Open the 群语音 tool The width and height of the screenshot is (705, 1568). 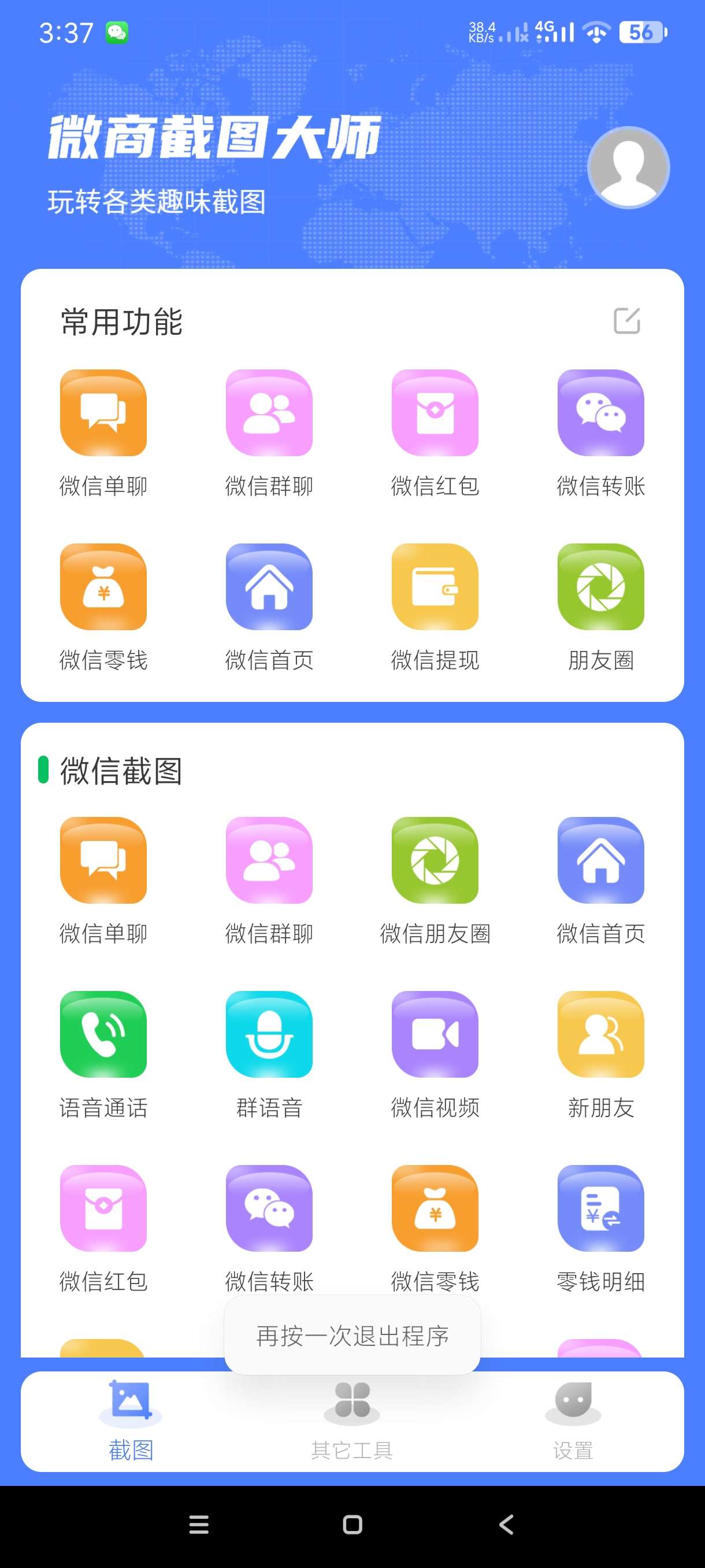coord(269,1034)
